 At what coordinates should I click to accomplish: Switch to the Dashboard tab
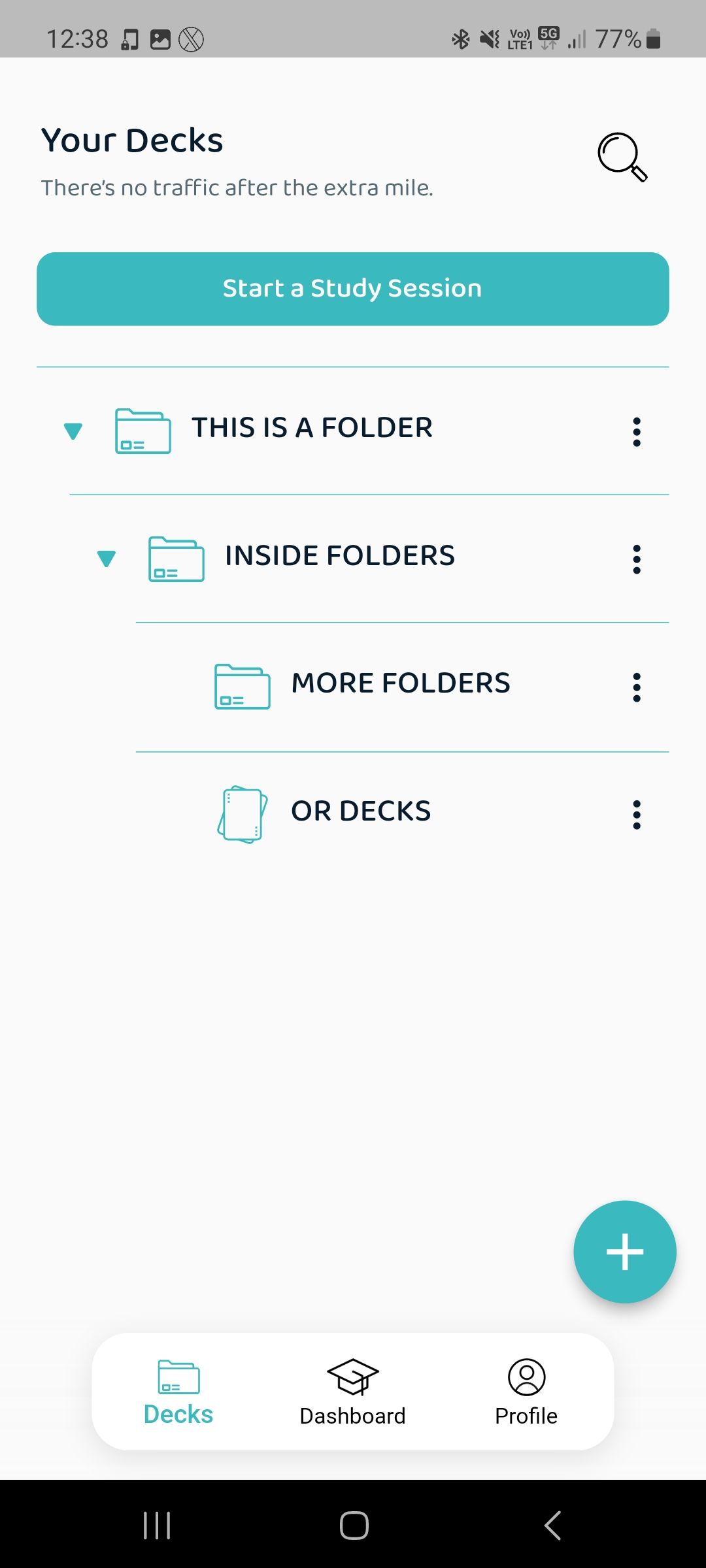(352, 1393)
